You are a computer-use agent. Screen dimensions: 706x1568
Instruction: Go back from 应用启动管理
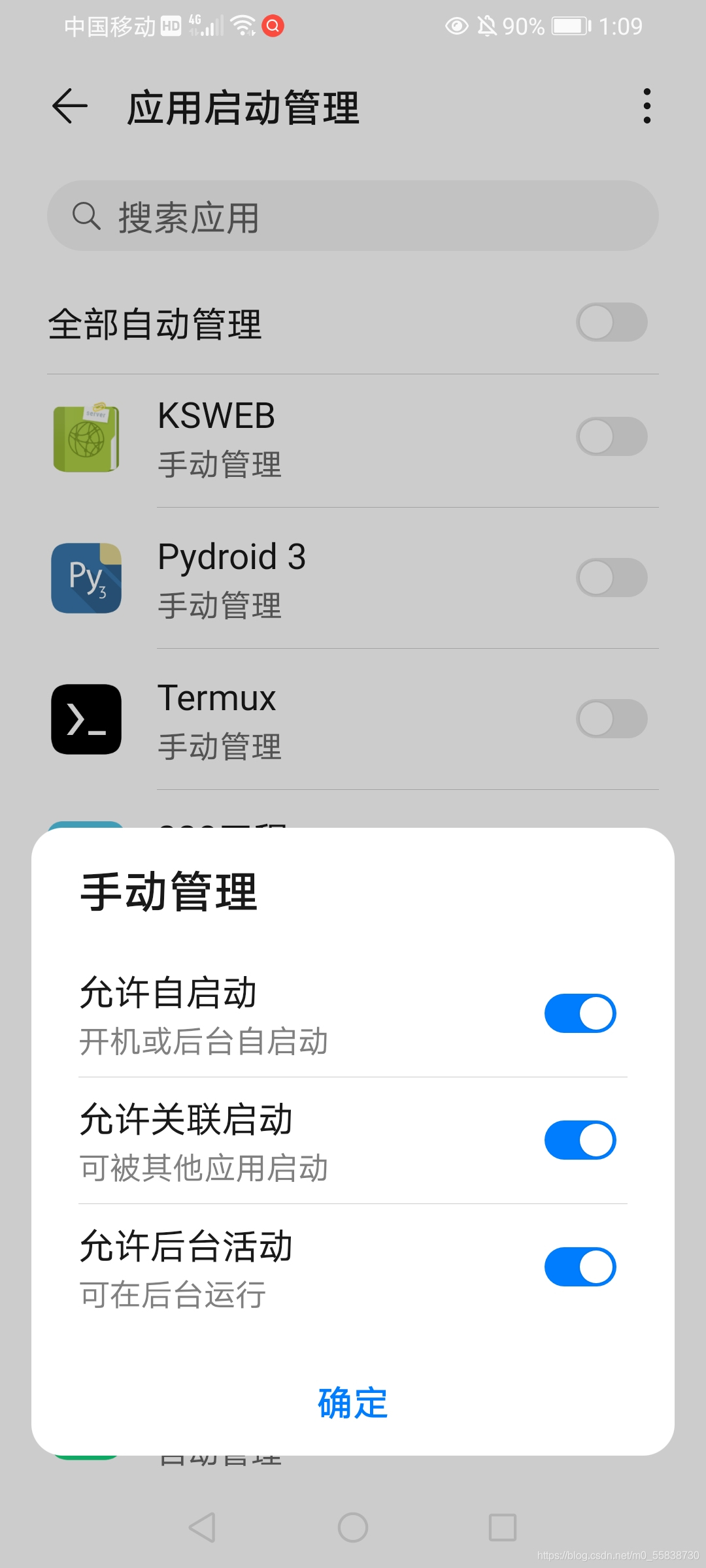(x=70, y=106)
